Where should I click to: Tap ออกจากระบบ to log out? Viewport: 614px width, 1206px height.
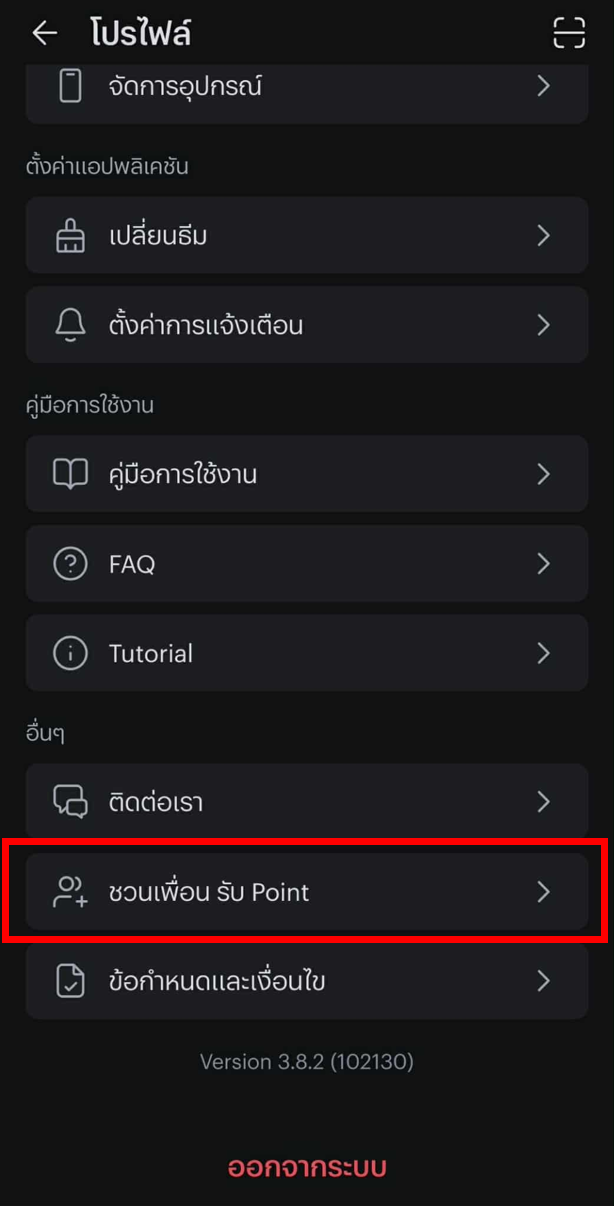pos(307,1167)
